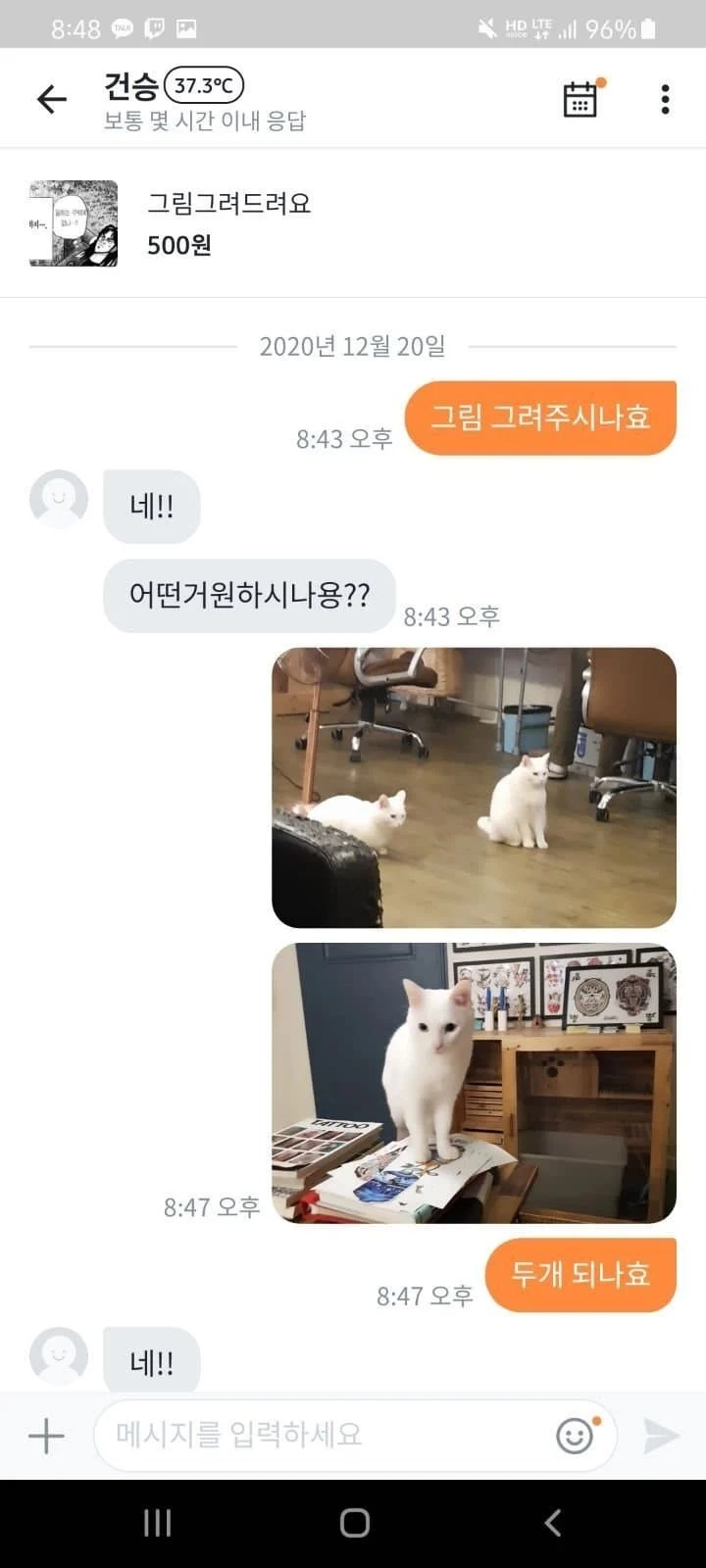706x1568 pixels.
Task: Tap the 두개 되나요 message bubble
Action: click(580, 1274)
